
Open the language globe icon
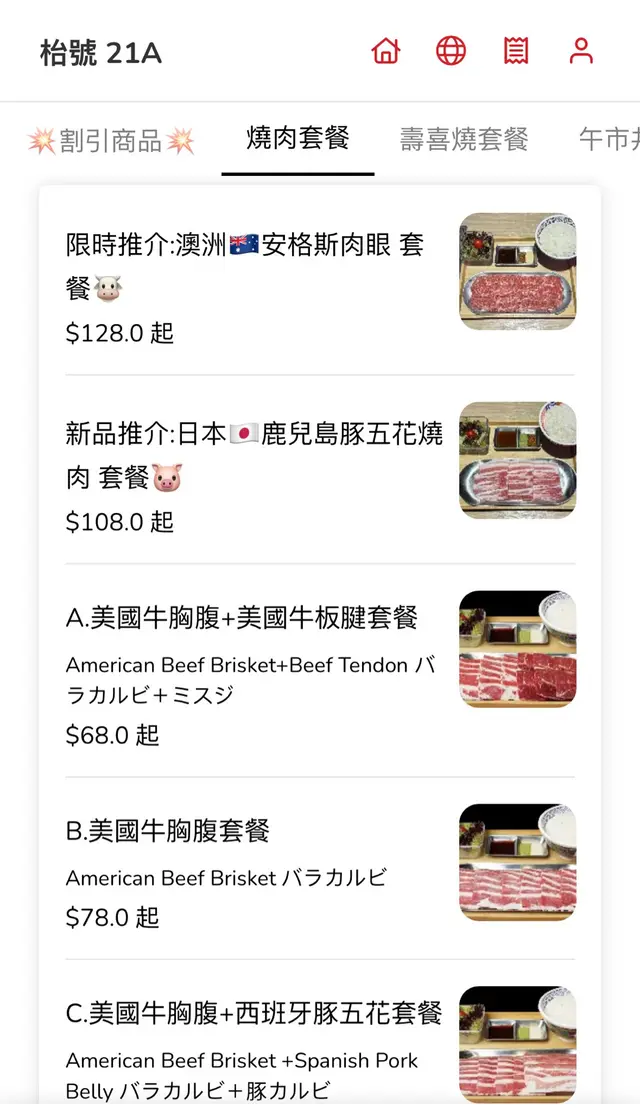(451, 51)
